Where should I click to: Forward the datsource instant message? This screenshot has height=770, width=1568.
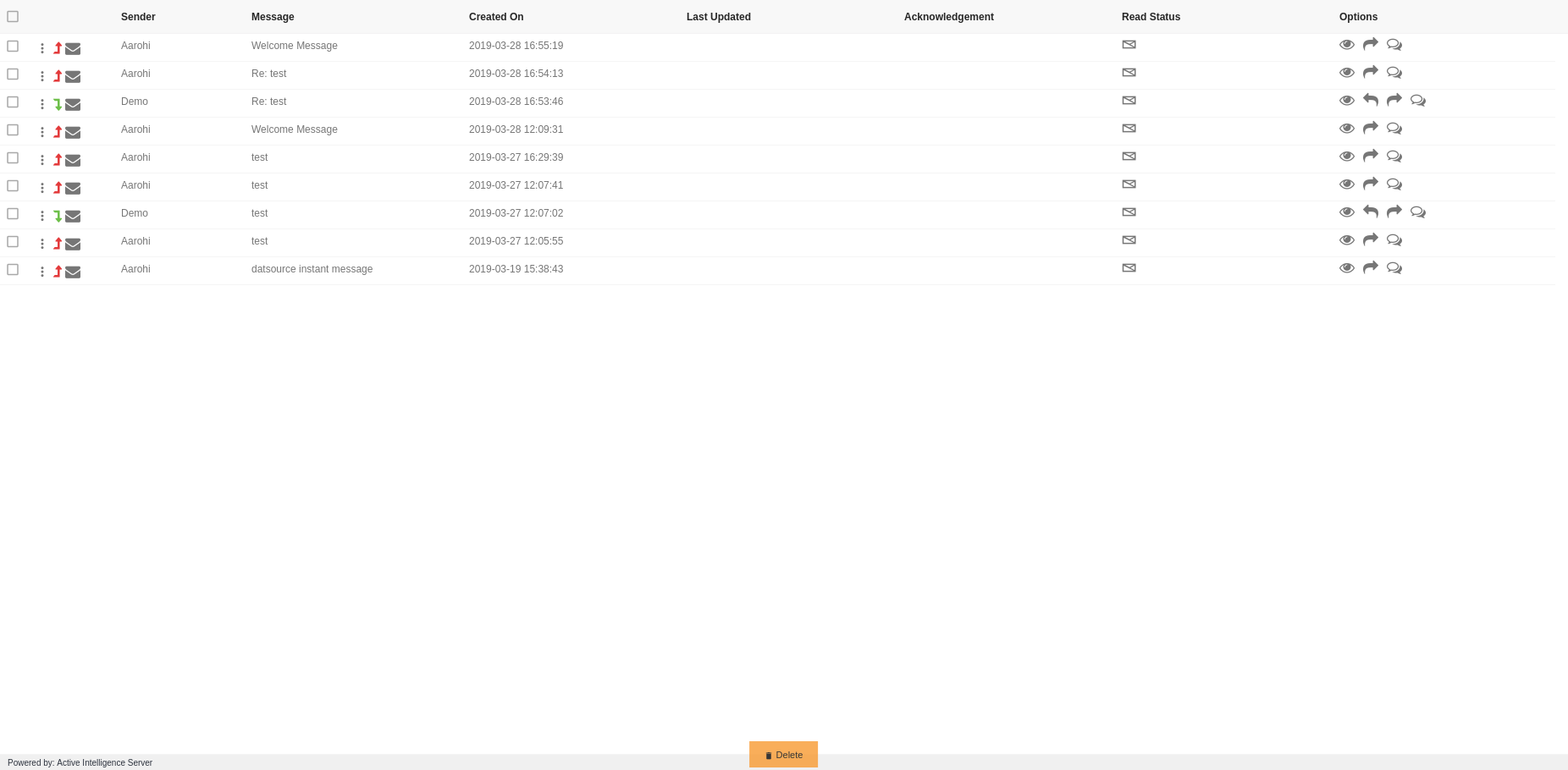[1370, 268]
